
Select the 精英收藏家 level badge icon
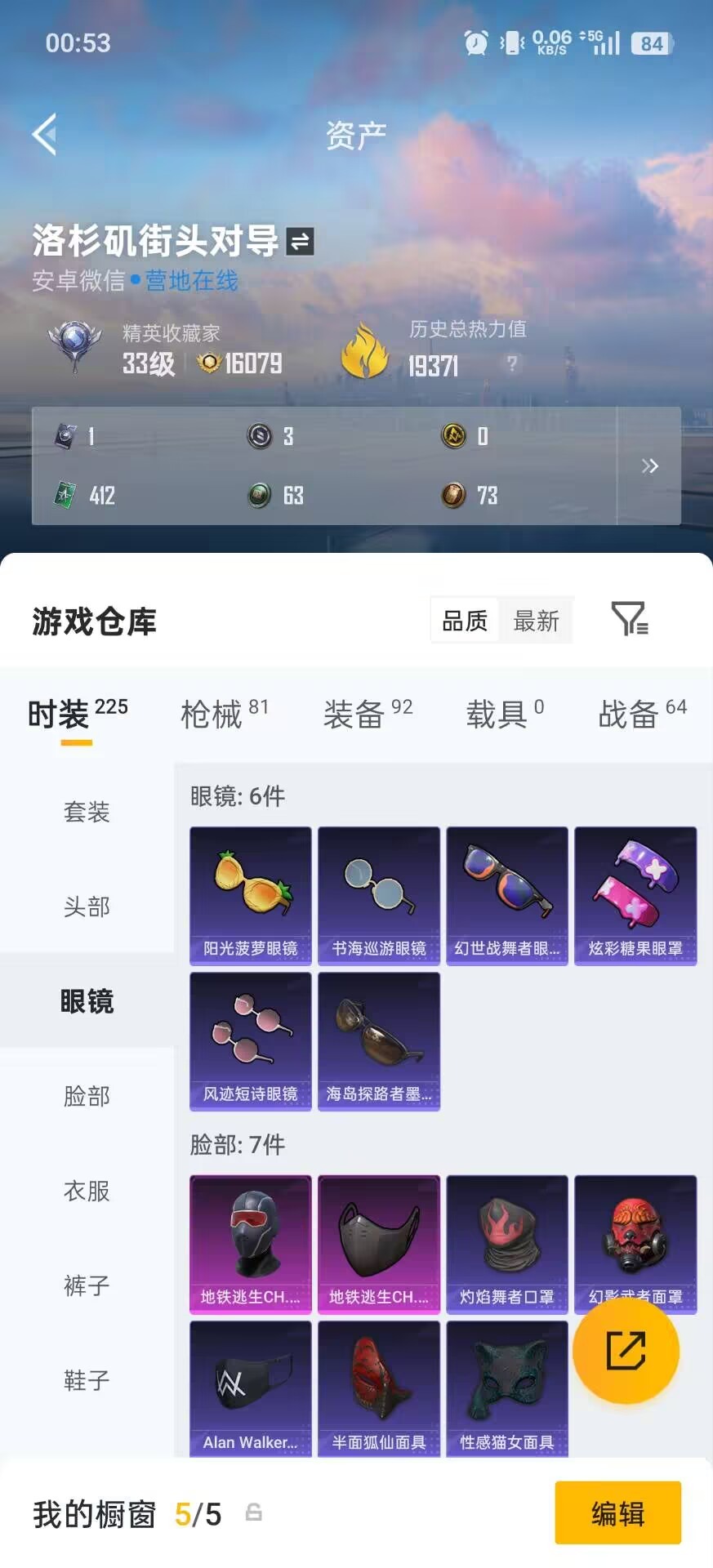click(72, 347)
